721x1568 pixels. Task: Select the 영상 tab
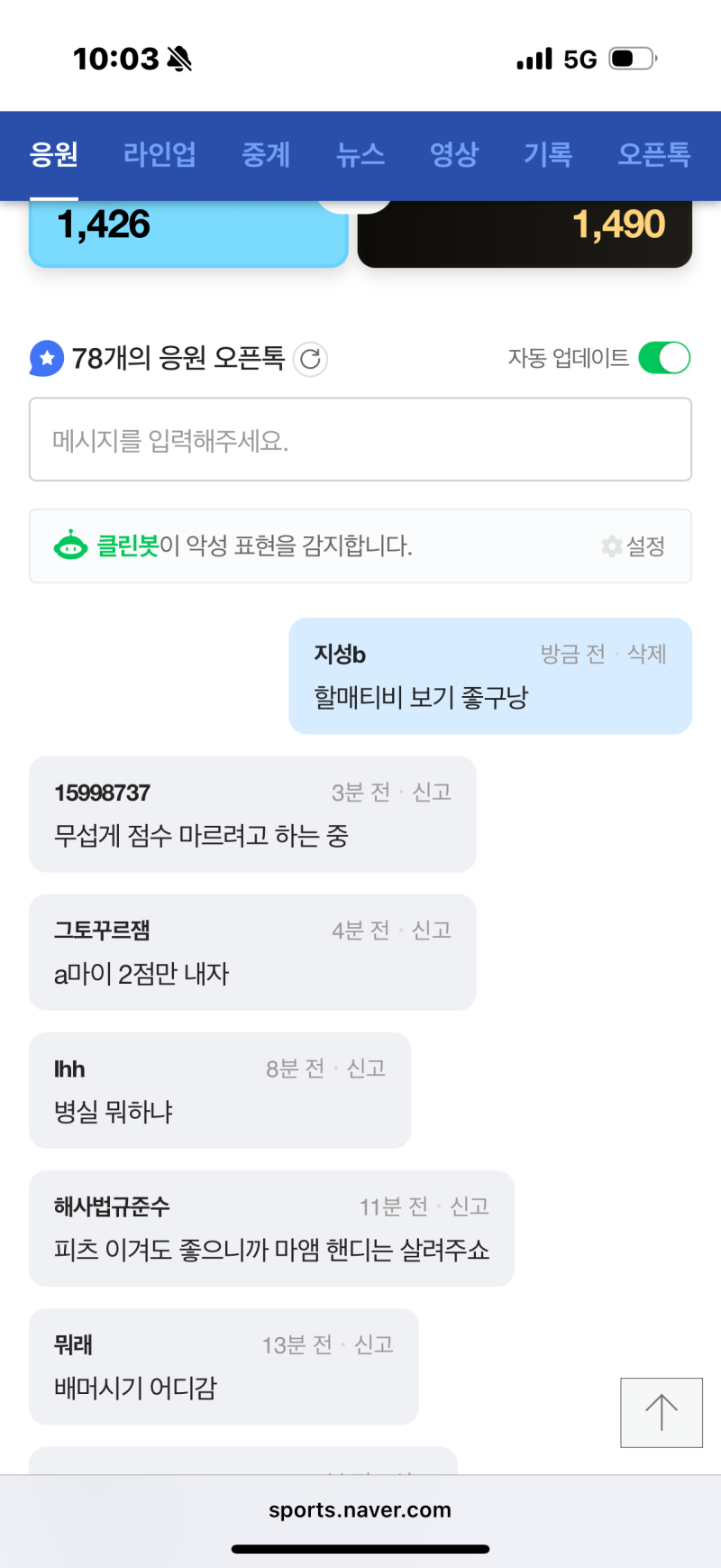pyautogui.click(x=453, y=155)
